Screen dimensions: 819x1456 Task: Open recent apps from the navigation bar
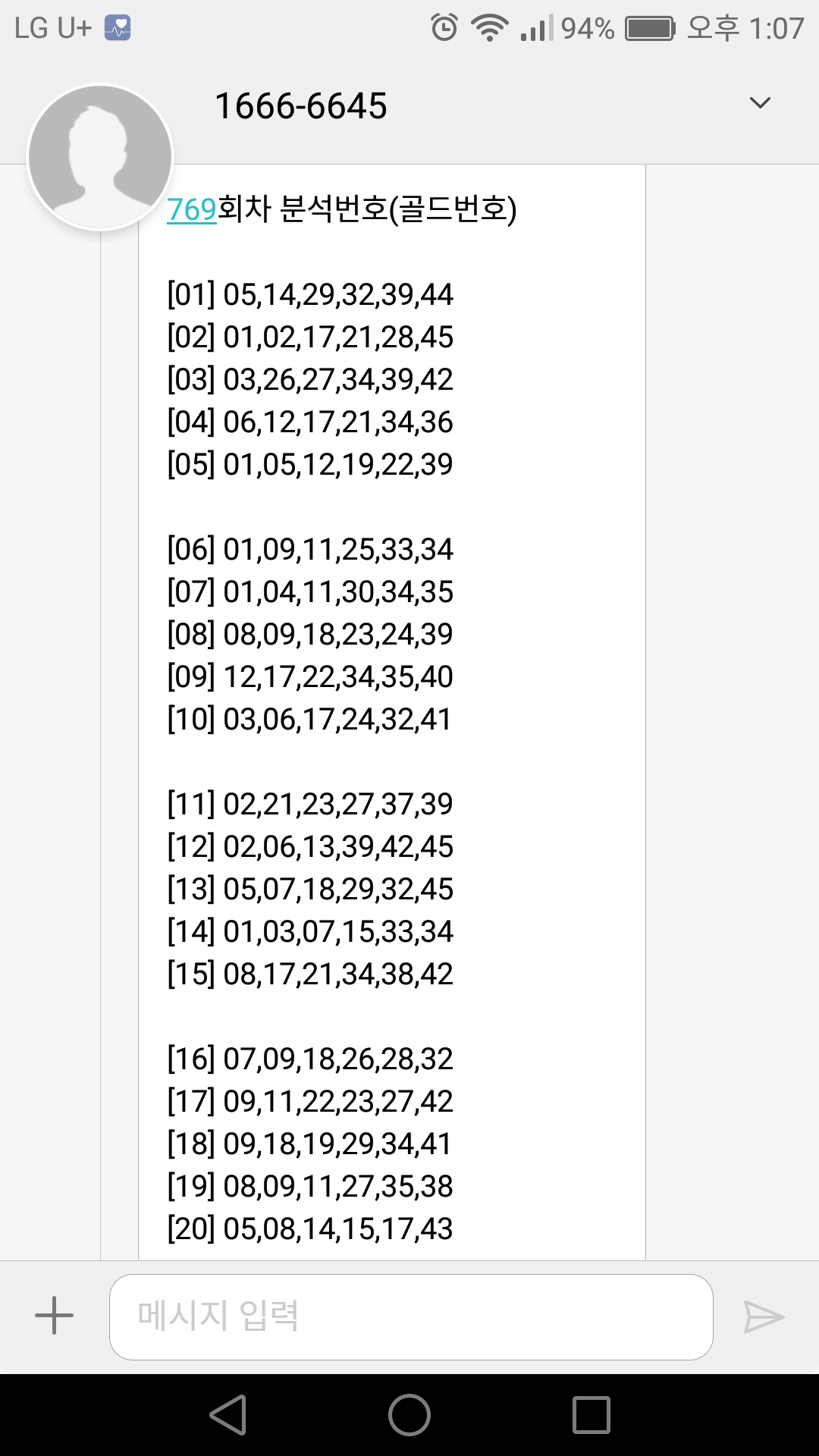(x=591, y=1415)
